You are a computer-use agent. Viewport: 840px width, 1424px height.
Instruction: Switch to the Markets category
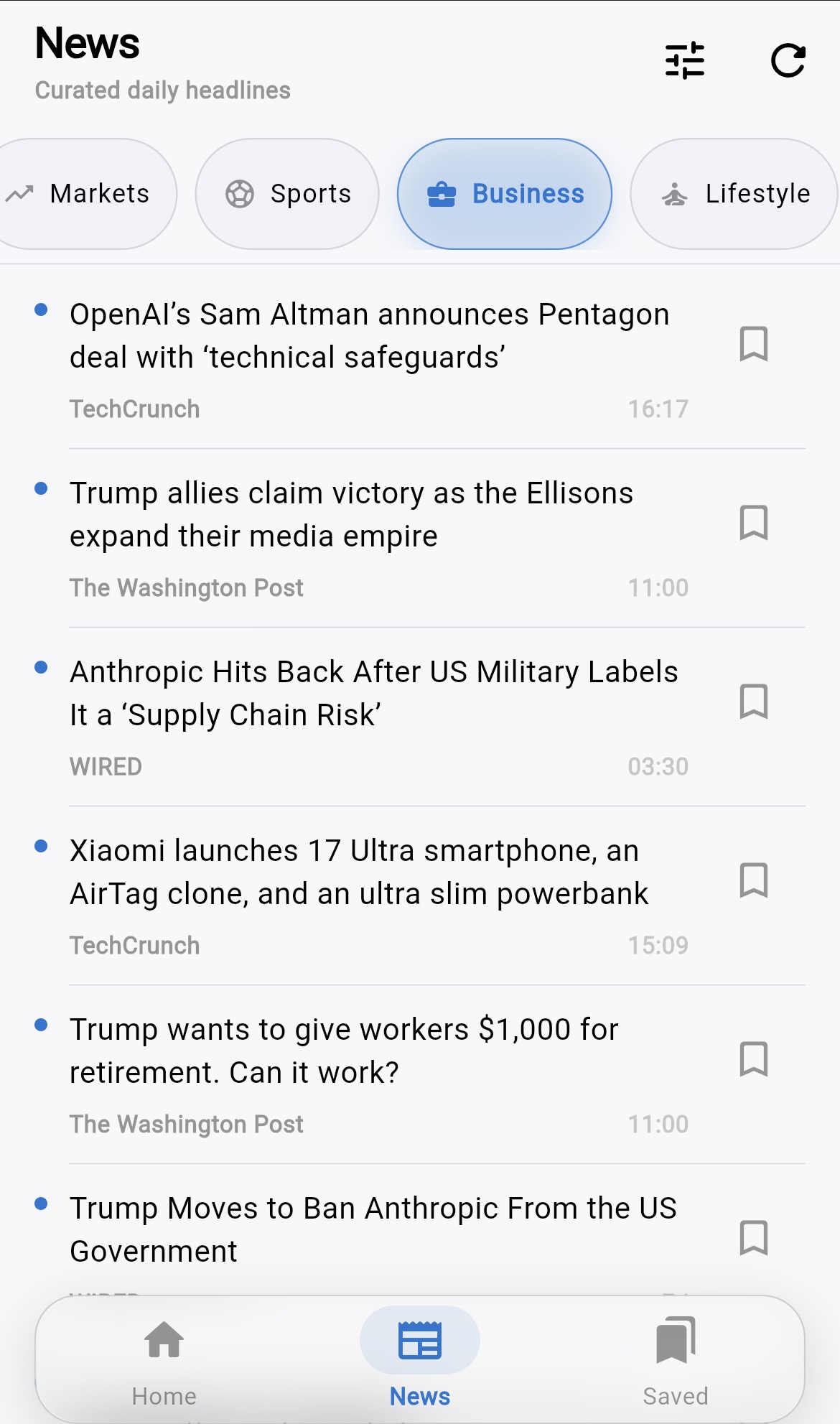88,193
